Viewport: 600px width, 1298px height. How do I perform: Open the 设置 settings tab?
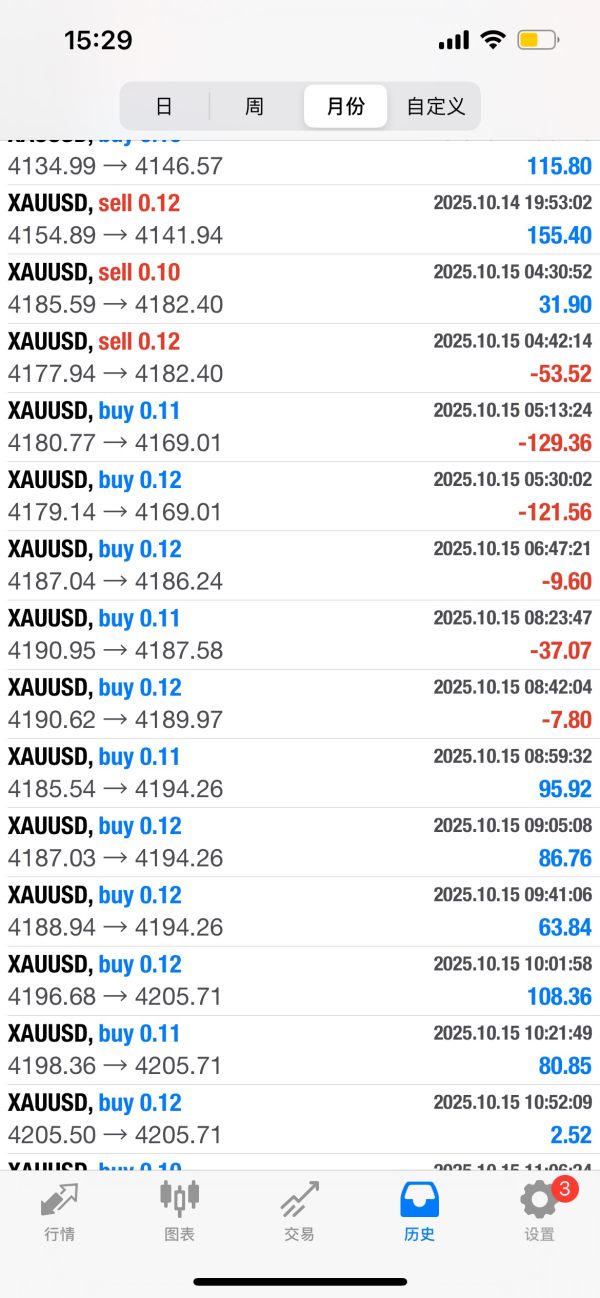click(x=540, y=1210)
